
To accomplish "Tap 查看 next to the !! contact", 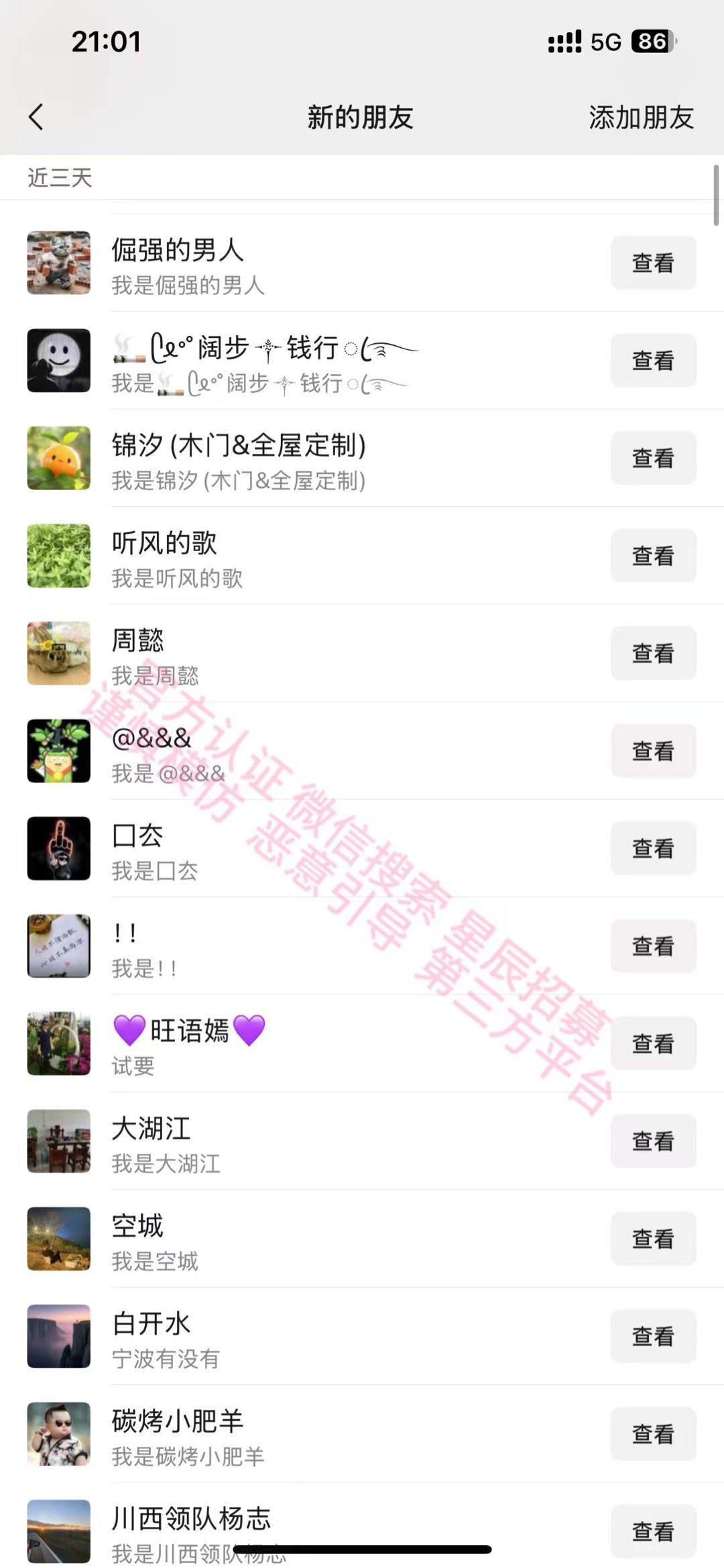I will coord(652,946).
